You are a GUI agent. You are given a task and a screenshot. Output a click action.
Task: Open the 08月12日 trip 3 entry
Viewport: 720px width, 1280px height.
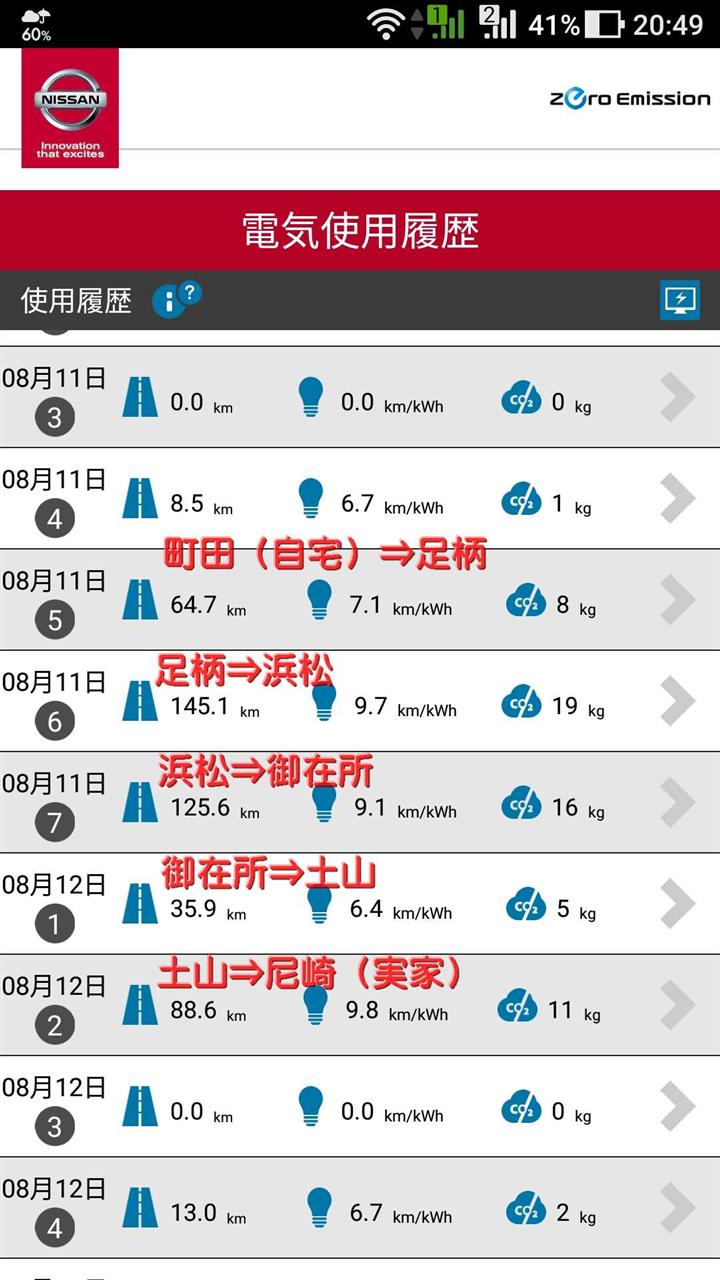(x=360, y=1106)
